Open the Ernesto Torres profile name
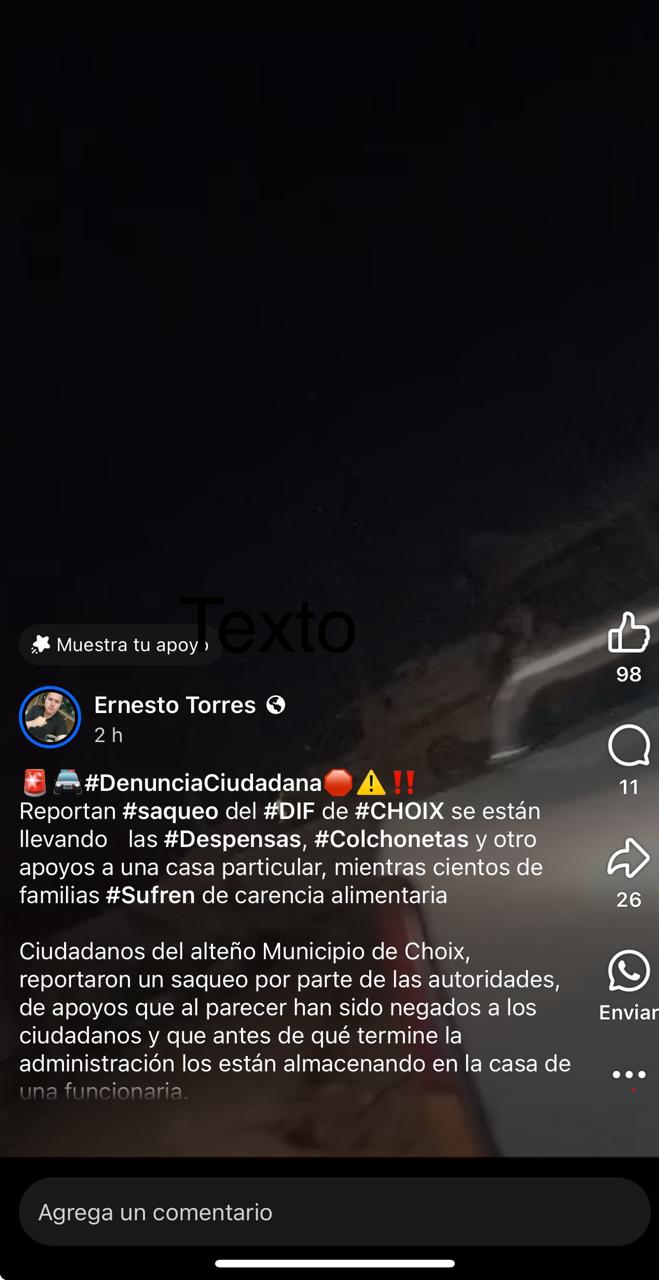This screenshot has width=659, height=1280. [175, 705]
